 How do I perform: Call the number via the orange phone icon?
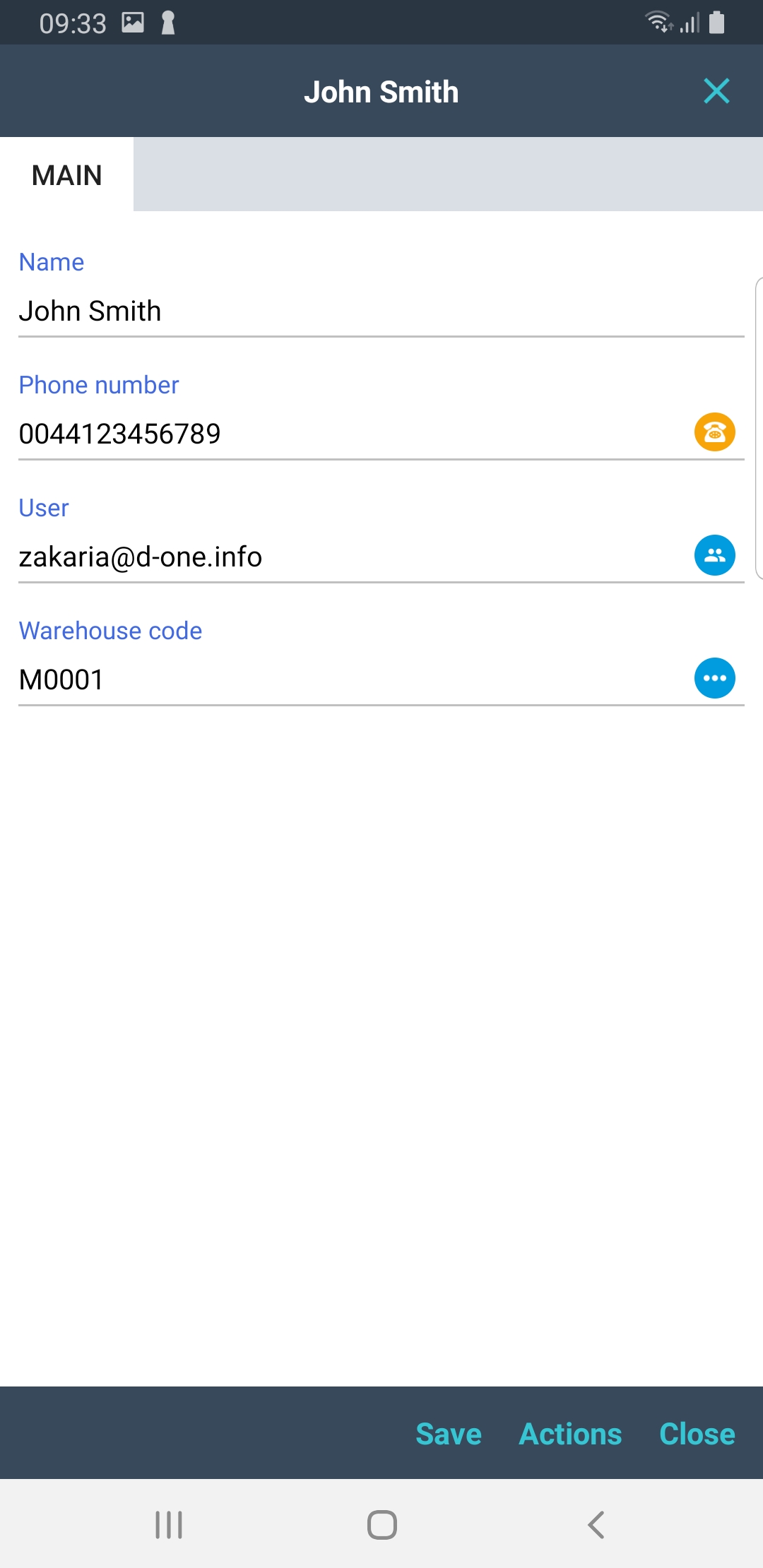tap(714, 432)
